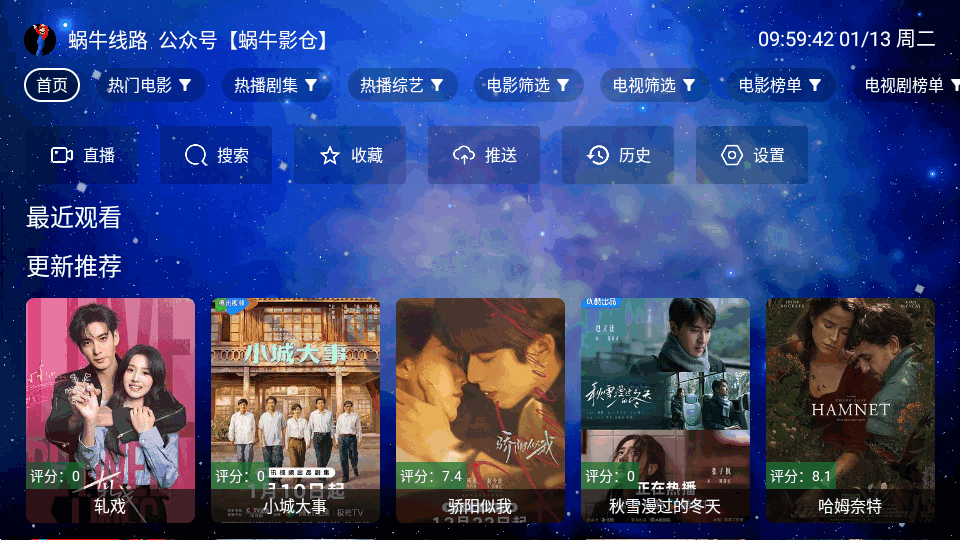Switch to the 热门电影 tab
The height and width of the screenshot is (540, 960).
(x=150, y=86)
